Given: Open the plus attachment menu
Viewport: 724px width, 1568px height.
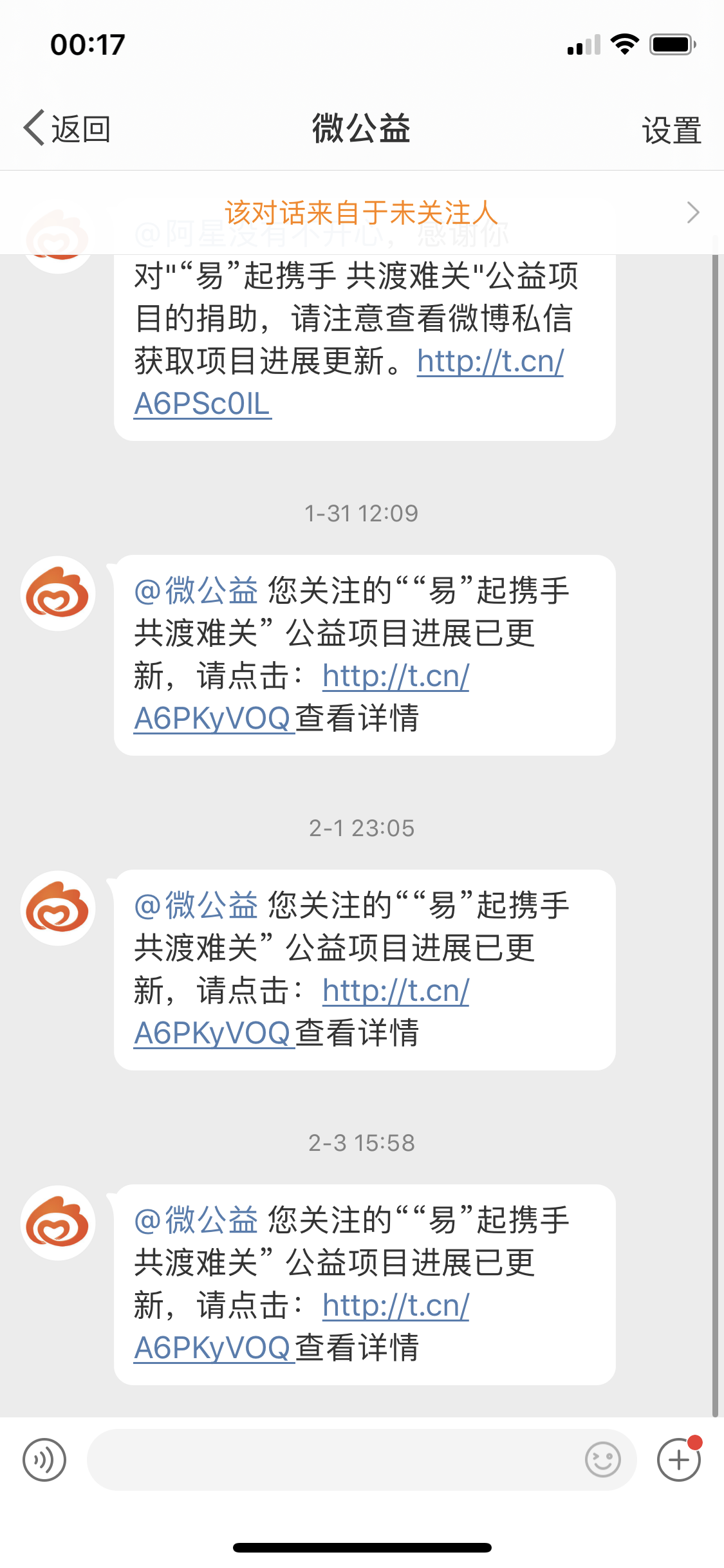Looking at the screenshot, I should (679, 1460).
